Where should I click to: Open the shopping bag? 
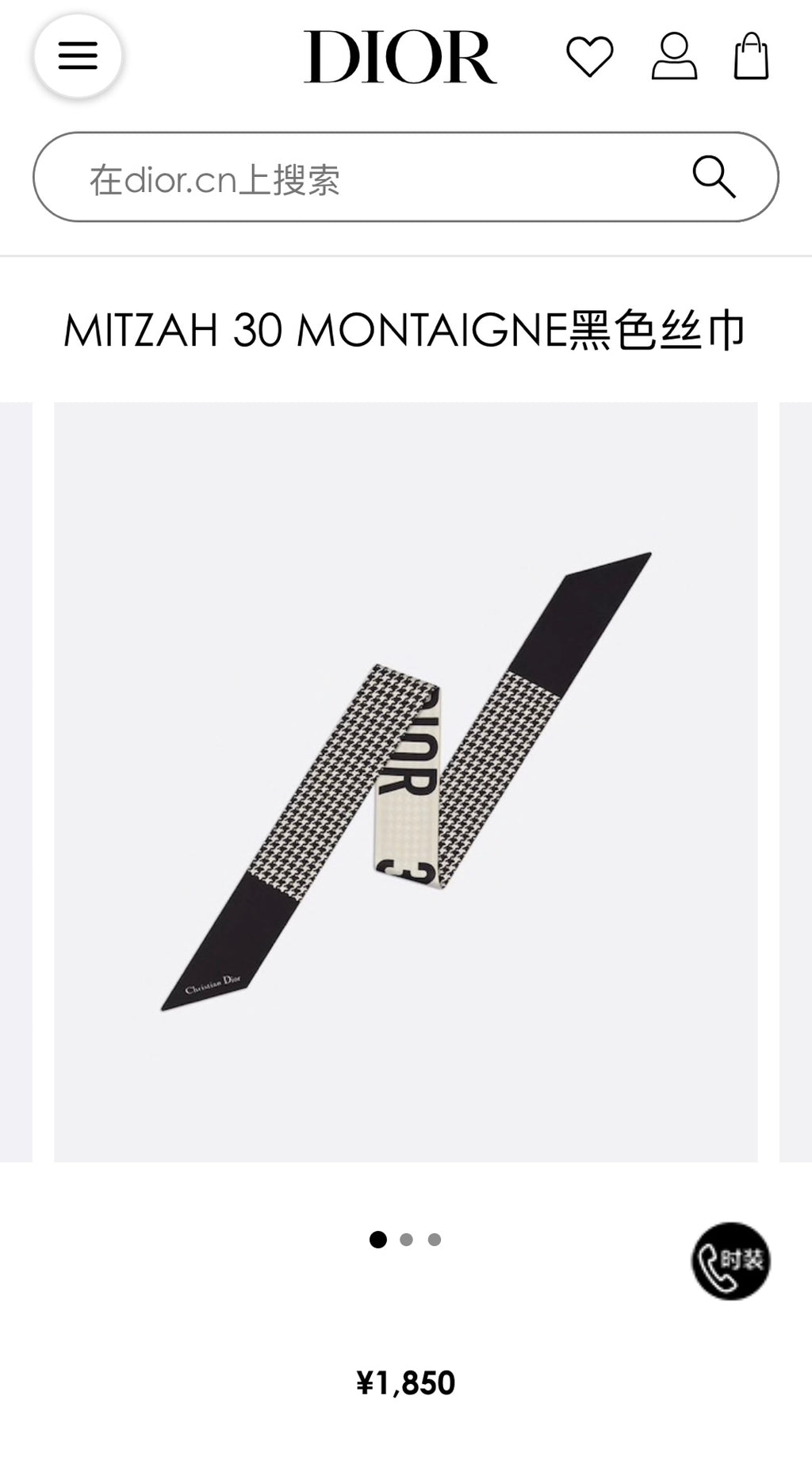(751, 56)
